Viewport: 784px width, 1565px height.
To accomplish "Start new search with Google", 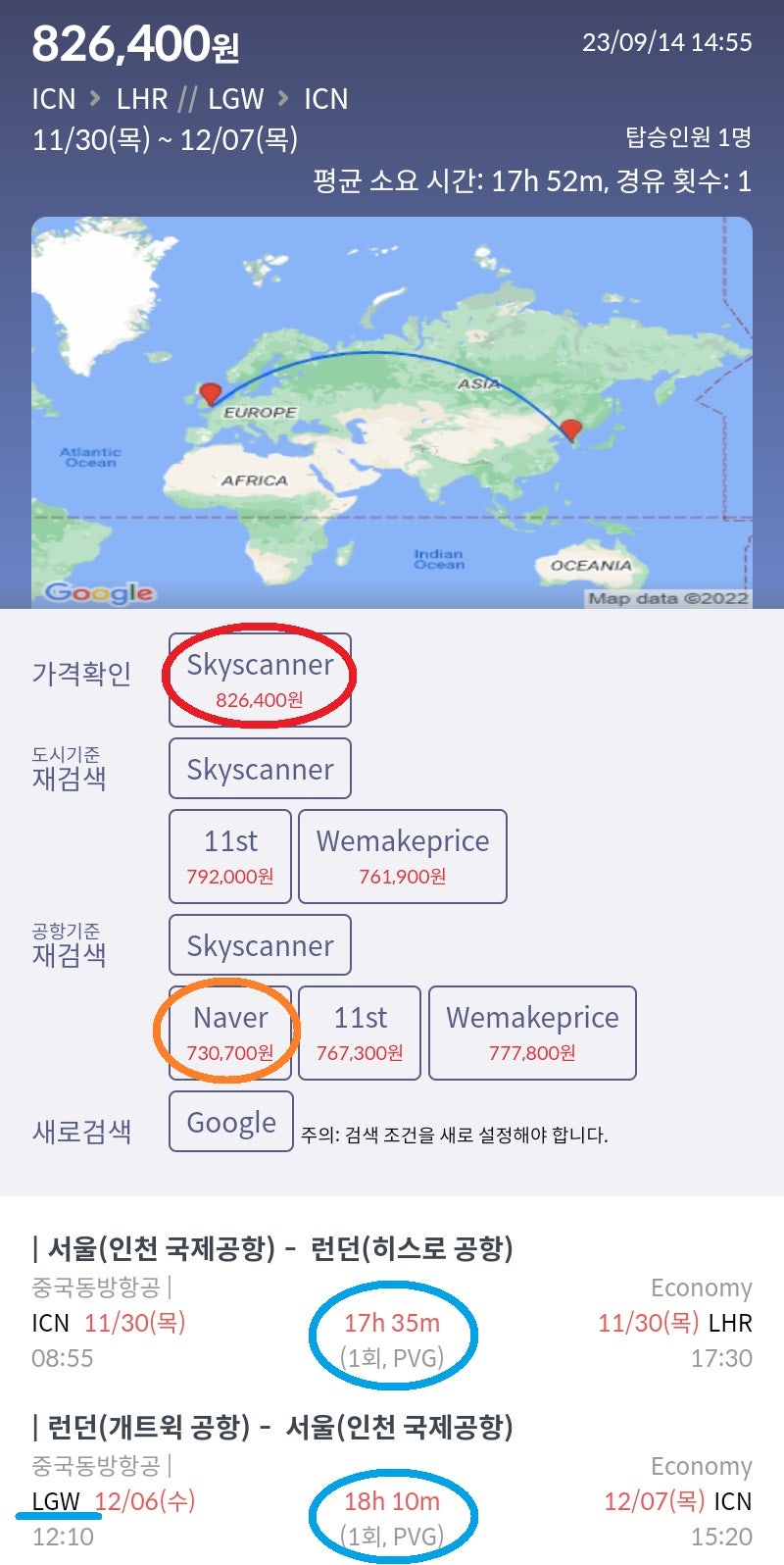I will [231, 1121].
